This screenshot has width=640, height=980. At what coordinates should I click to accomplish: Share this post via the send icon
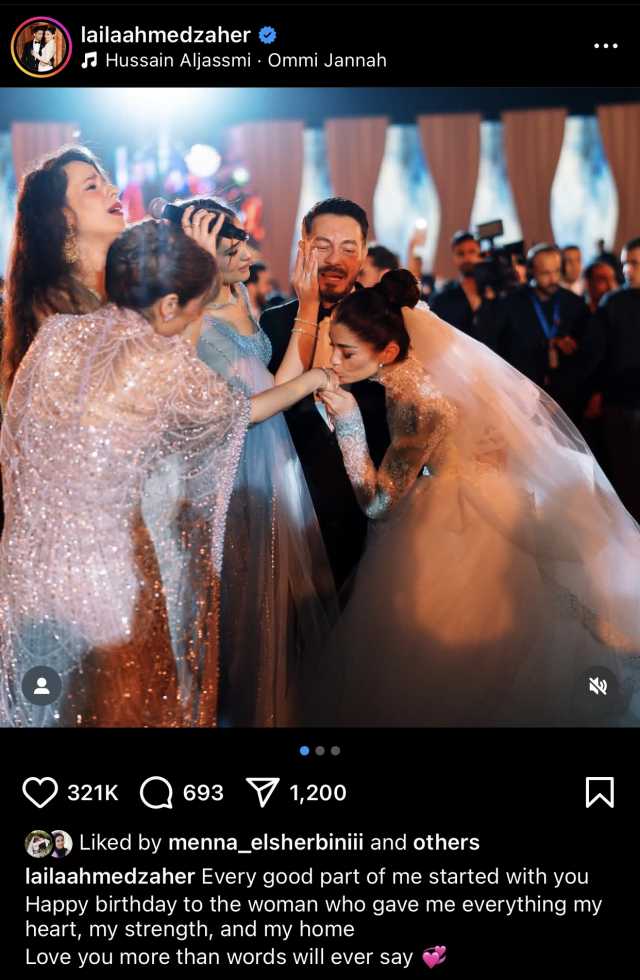click(x=262, y=793)
